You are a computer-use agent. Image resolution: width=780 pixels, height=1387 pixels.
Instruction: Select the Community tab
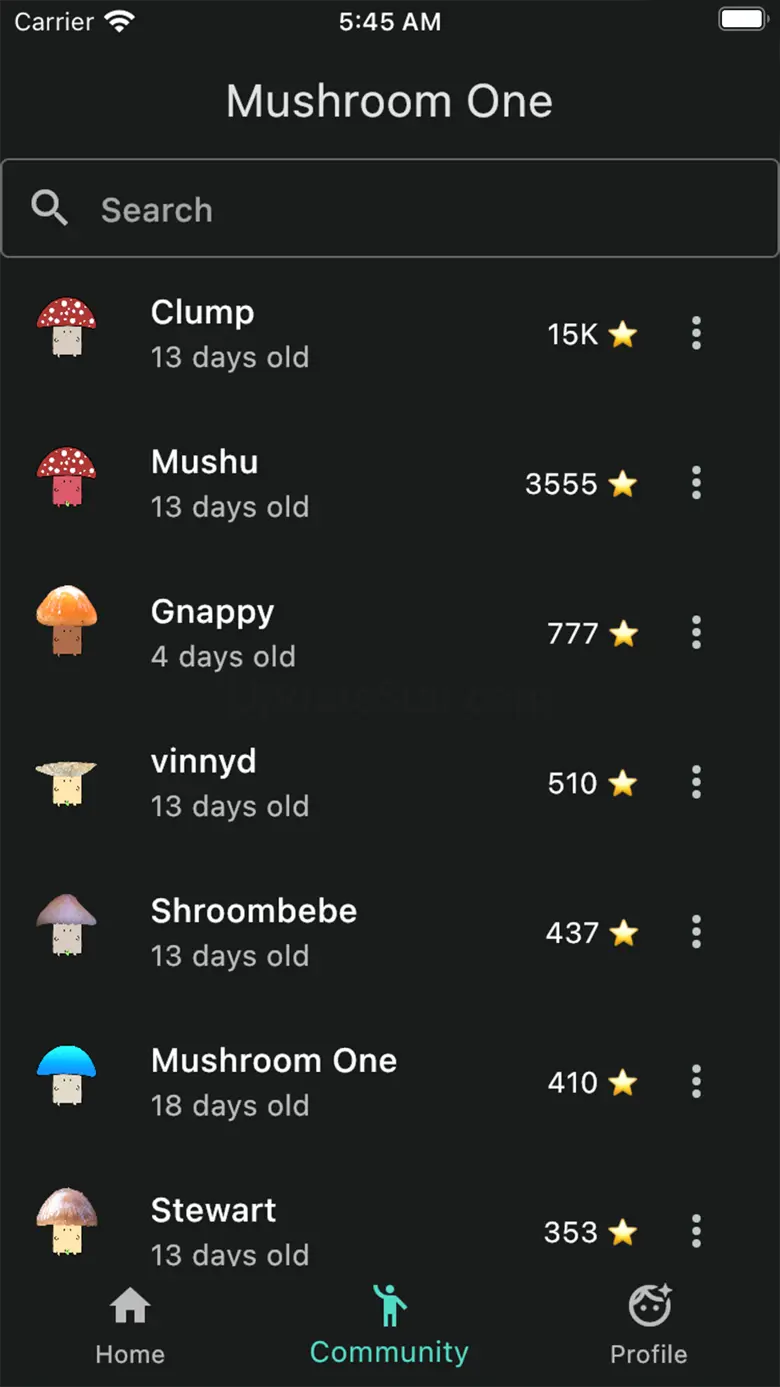coord(389,1327)
